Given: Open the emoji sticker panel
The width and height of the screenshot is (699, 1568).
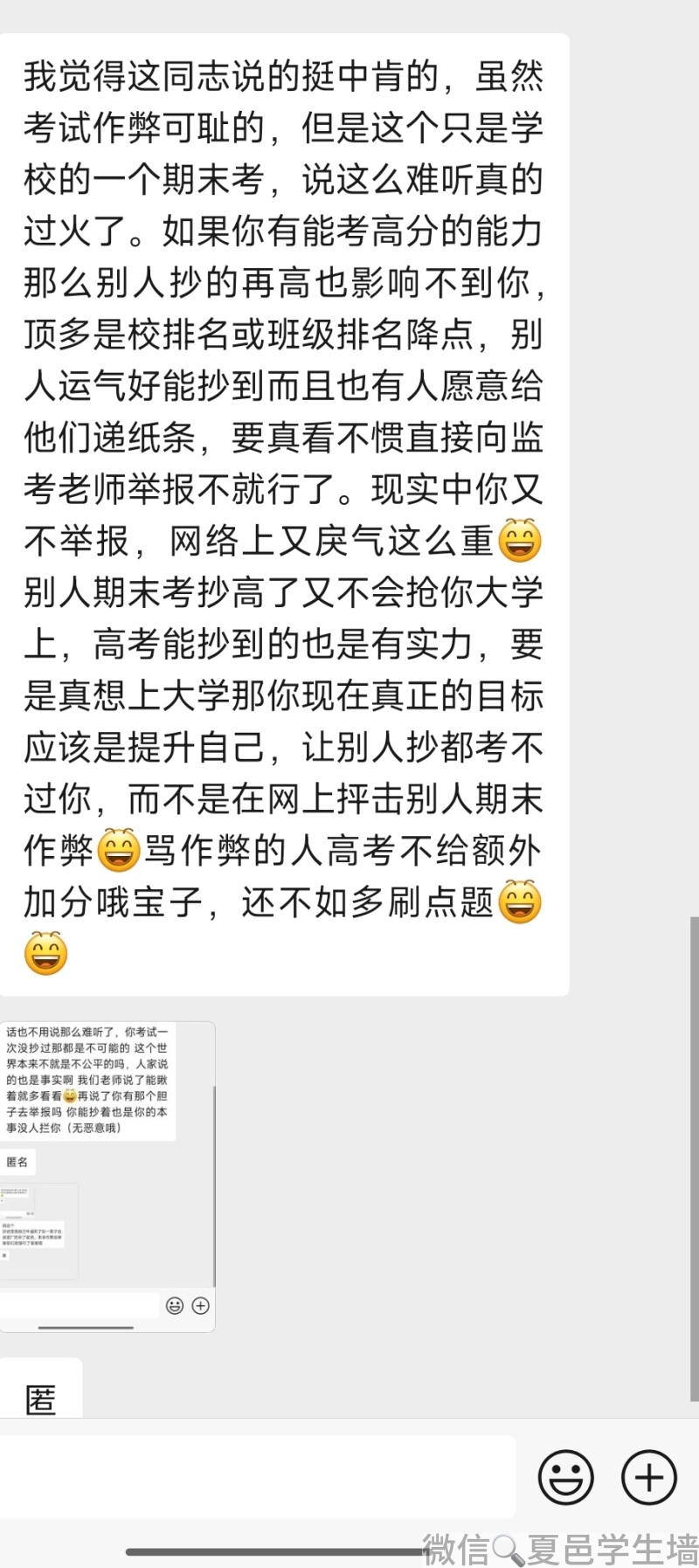Looking at the screenshot, I should coord(565,1478).
